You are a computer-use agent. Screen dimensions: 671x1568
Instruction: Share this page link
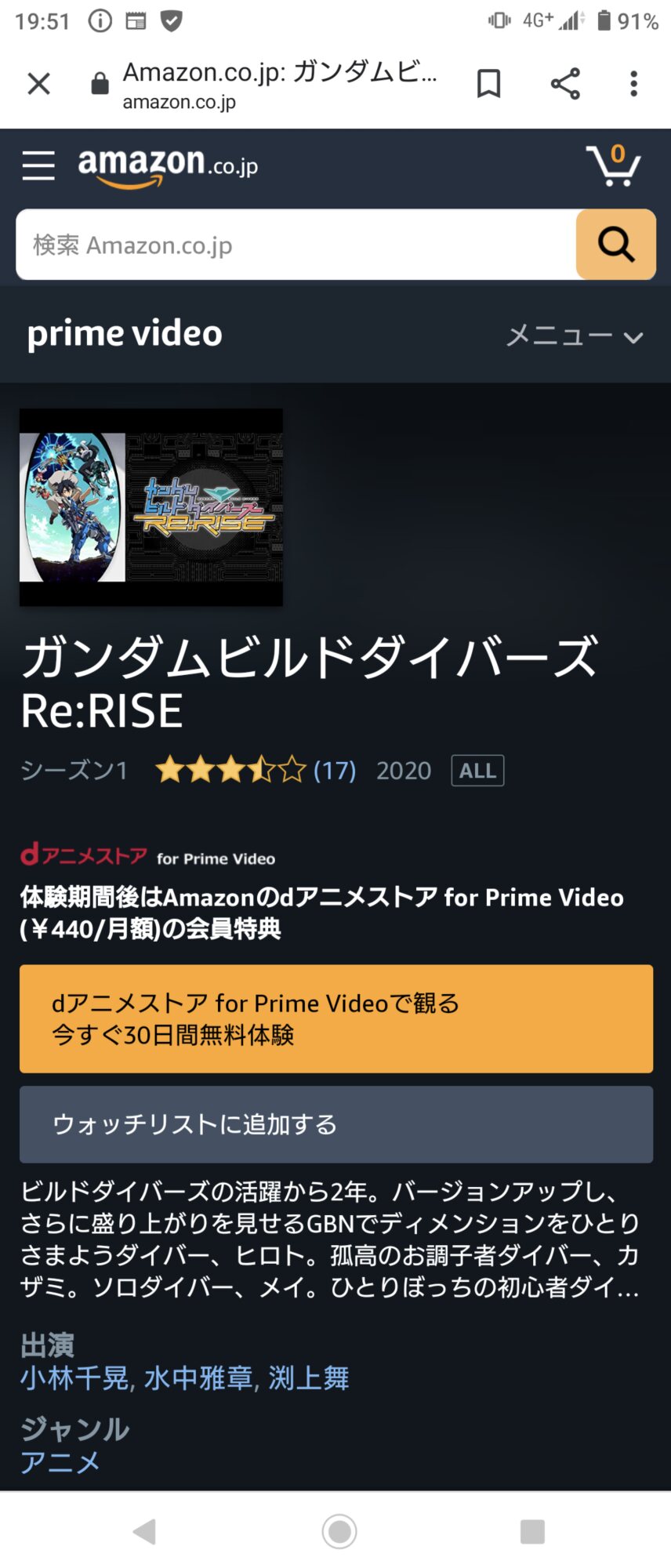coord(564,83)
